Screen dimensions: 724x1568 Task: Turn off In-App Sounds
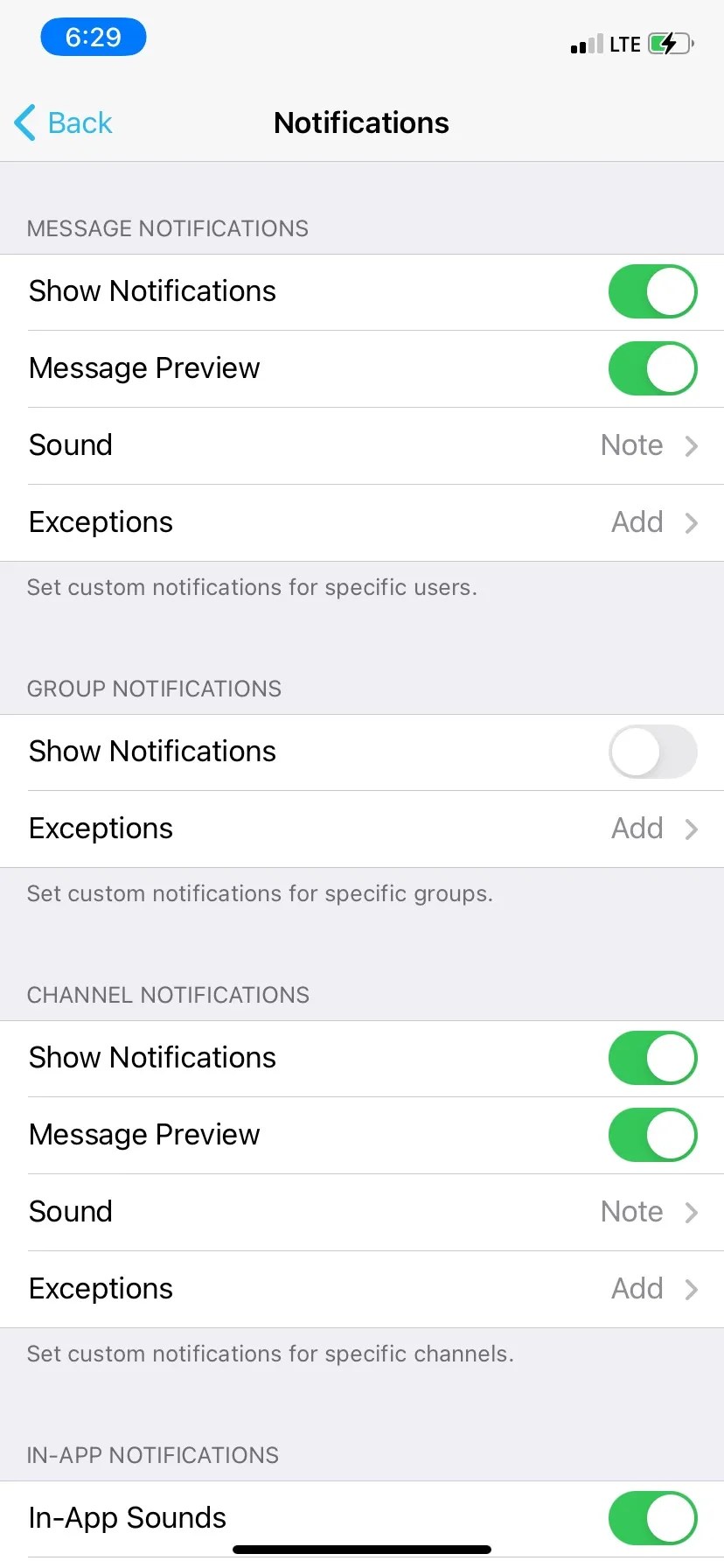coord(652,1518)
